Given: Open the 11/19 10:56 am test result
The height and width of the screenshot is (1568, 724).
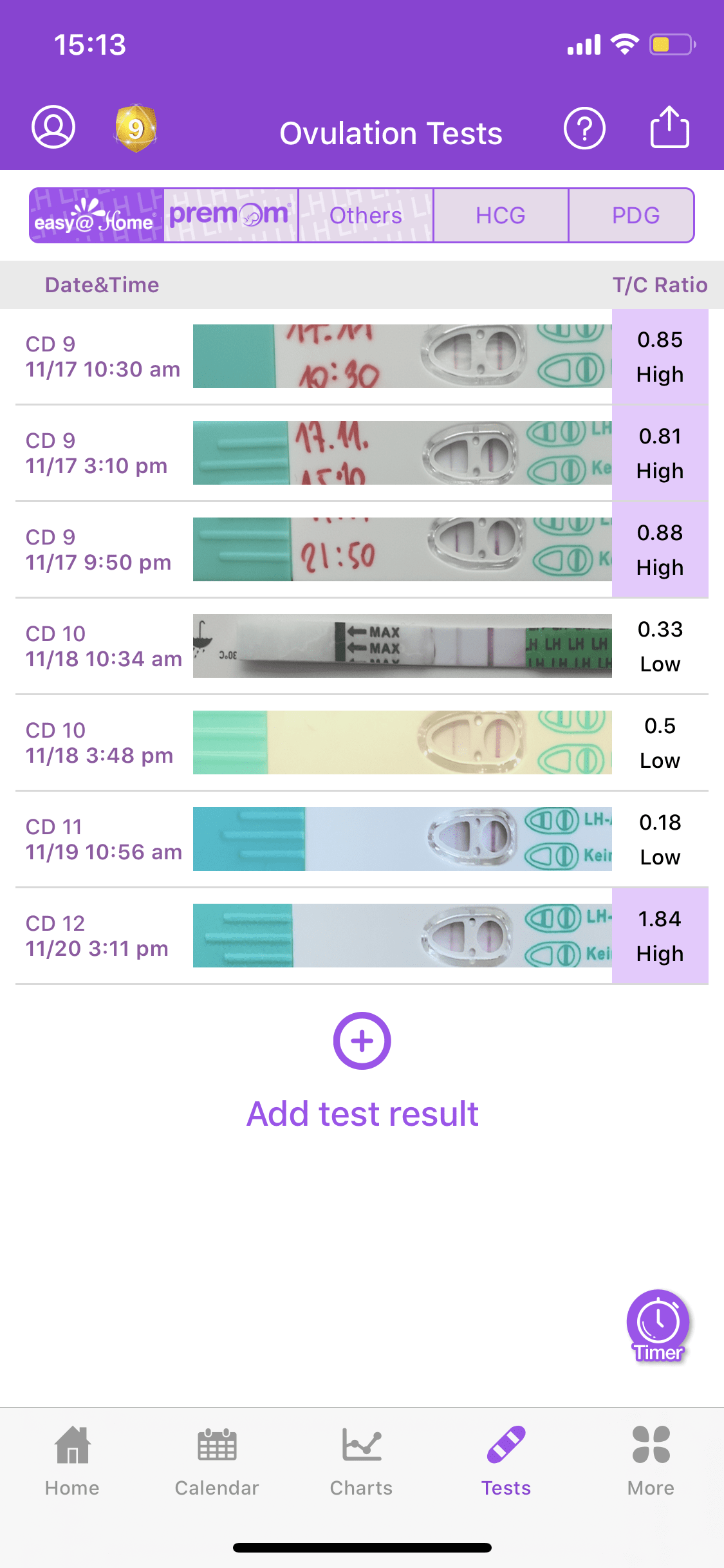Looking at the screenshot, I should [x=362, y=839].
